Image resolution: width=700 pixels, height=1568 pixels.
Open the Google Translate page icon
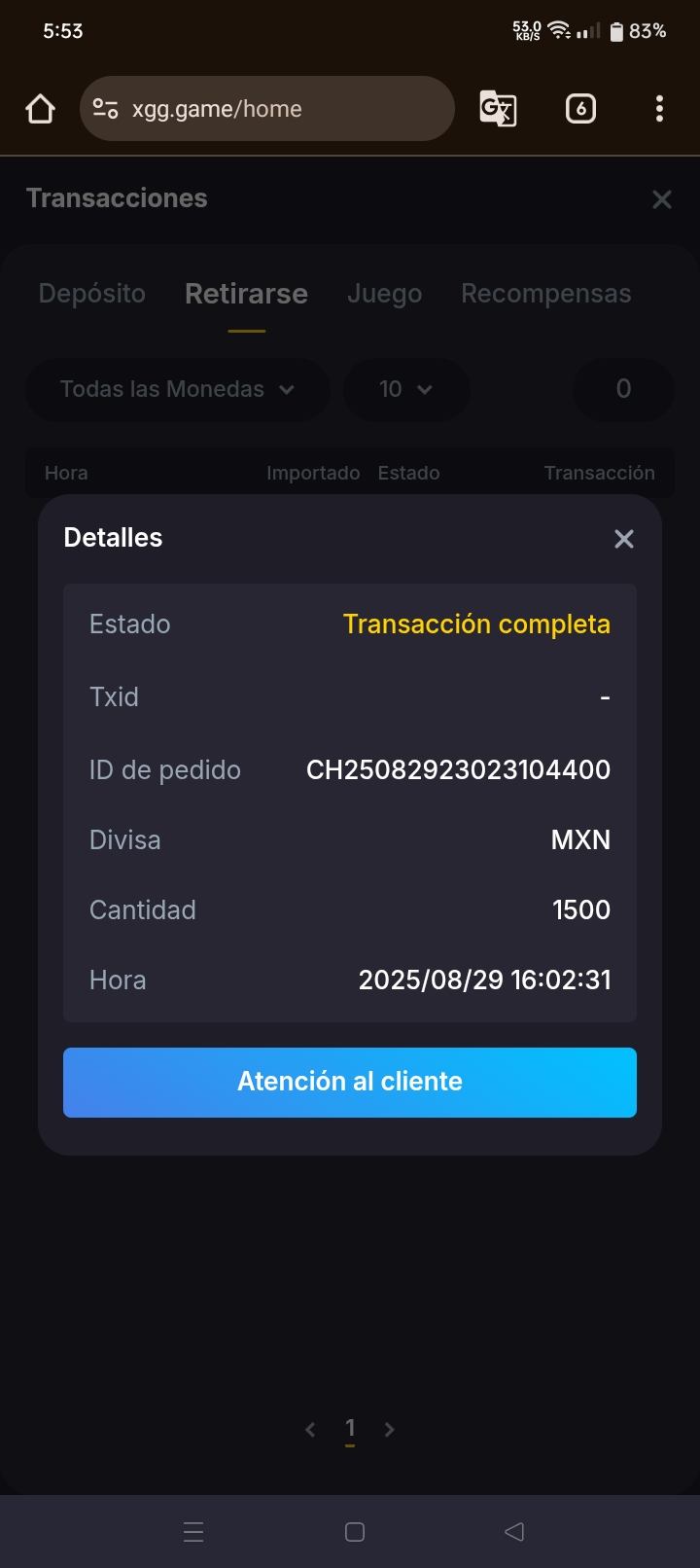coord(497,108)
